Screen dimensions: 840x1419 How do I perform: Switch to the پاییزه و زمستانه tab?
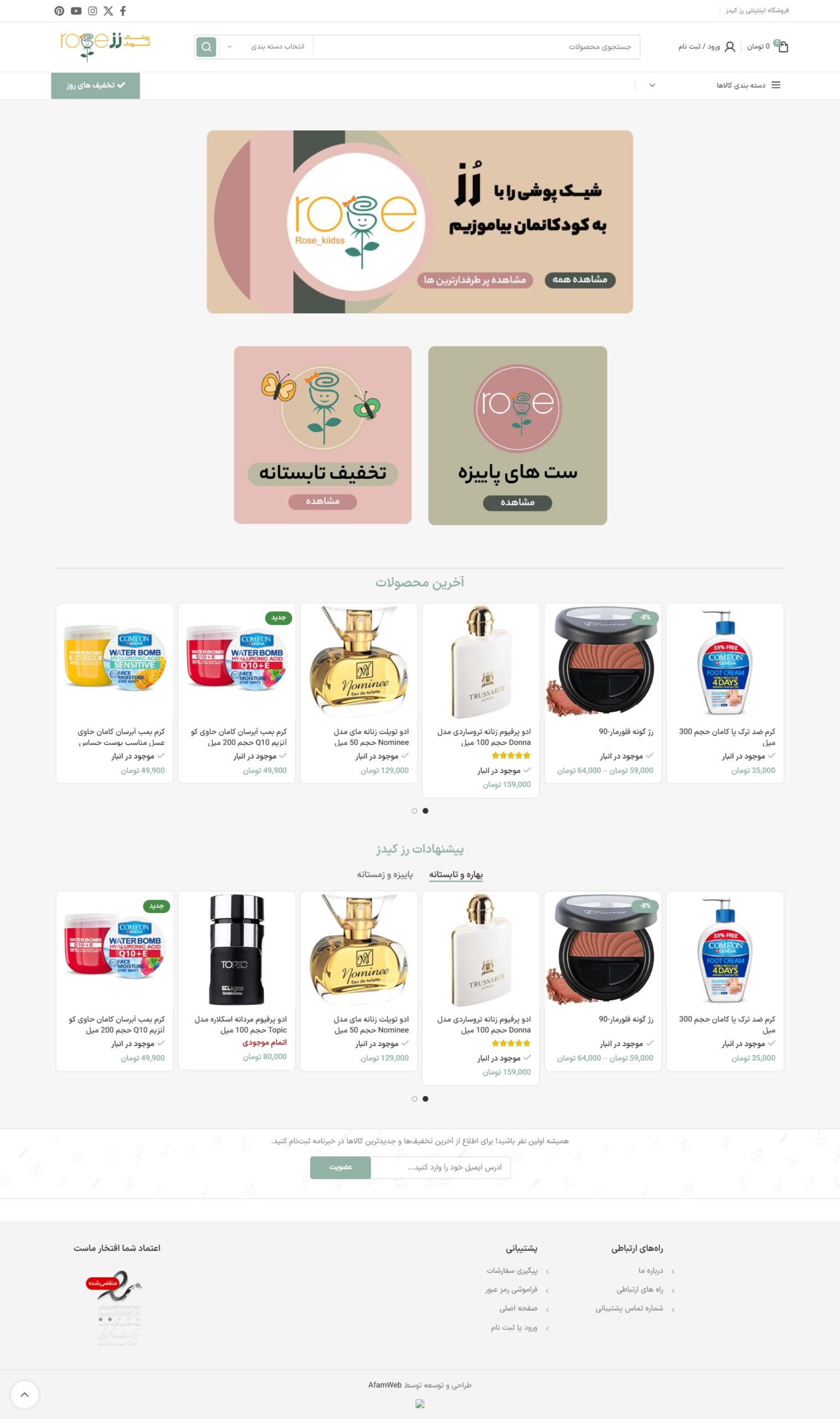tap(385, 874)
